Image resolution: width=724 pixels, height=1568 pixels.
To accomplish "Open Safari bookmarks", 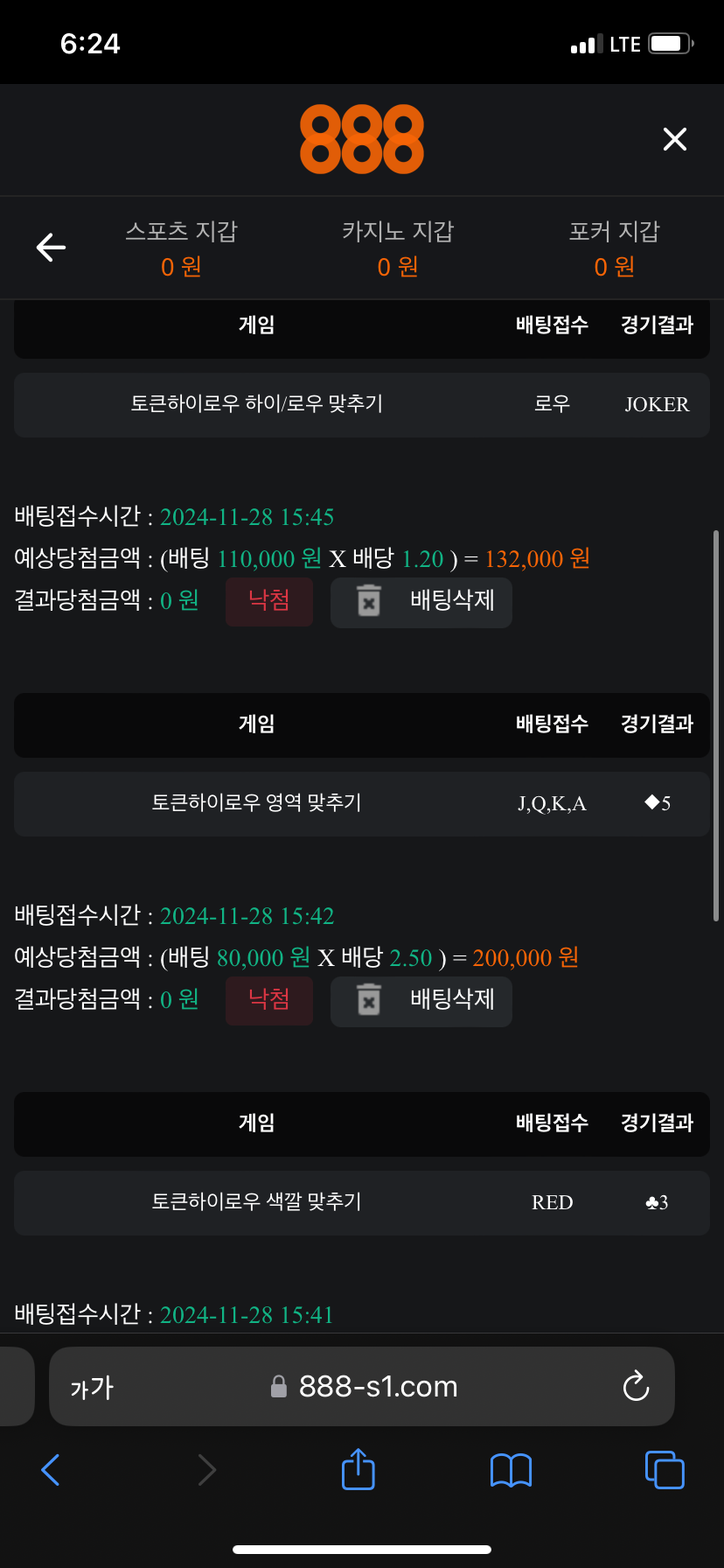I will click(x=512, y=1470).
